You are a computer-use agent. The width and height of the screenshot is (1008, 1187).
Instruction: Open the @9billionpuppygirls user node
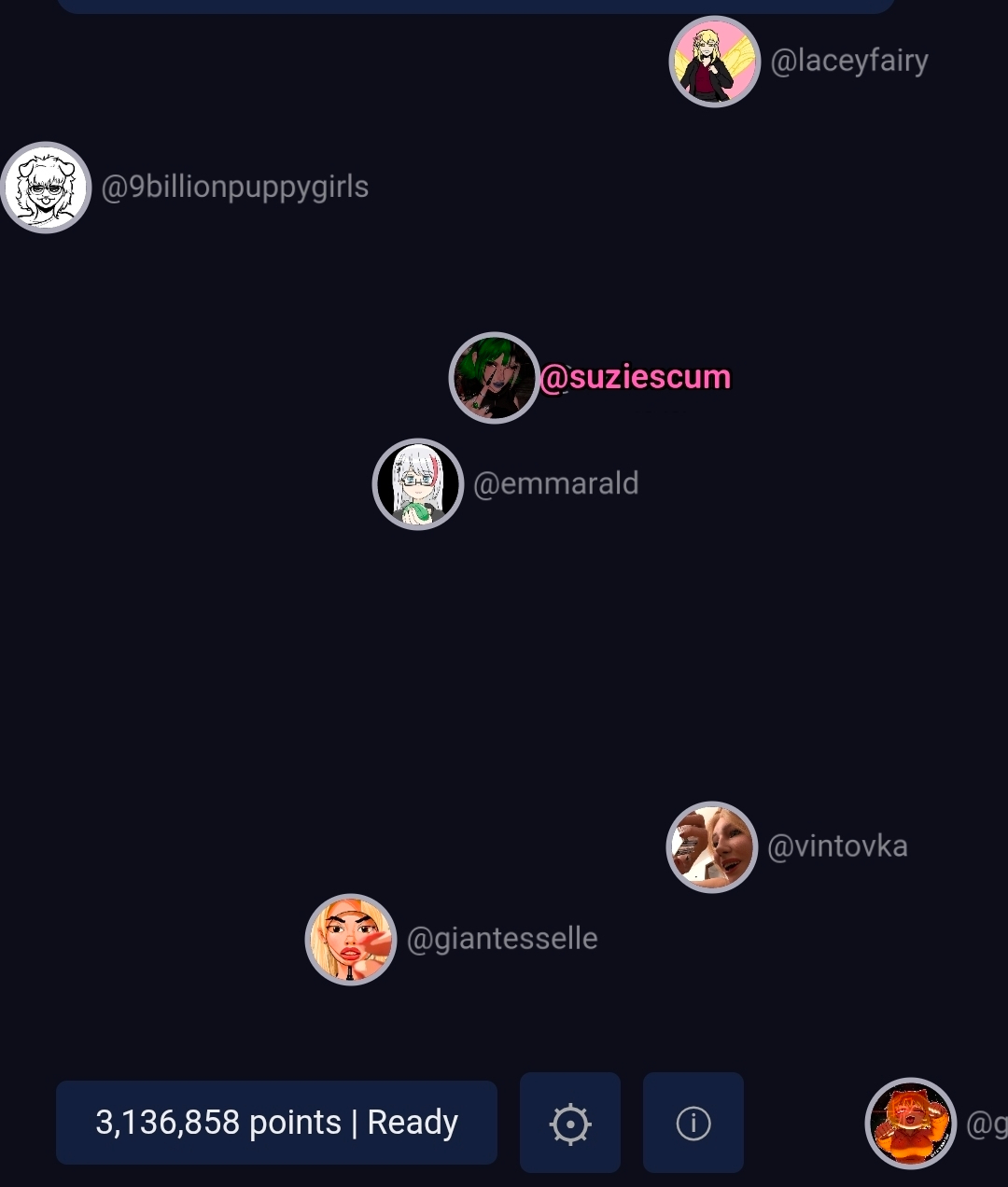point(46,187)
